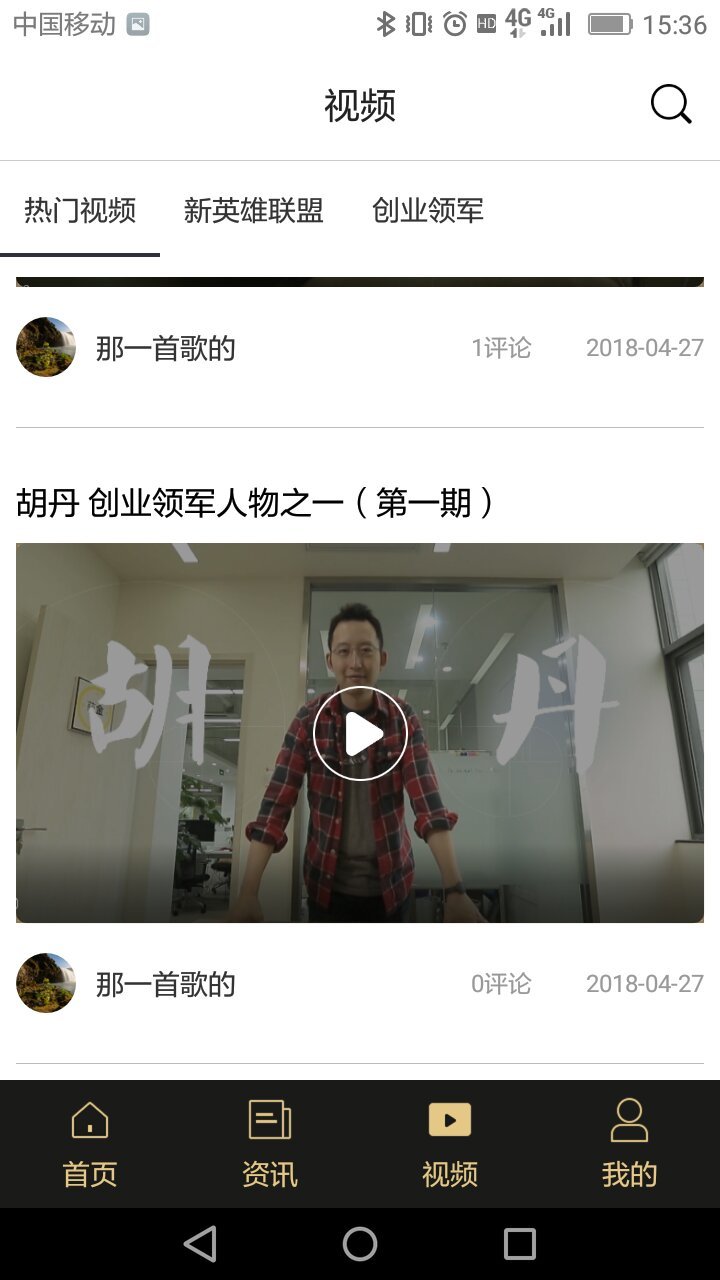View the 0评论 comments

[501, 984]
